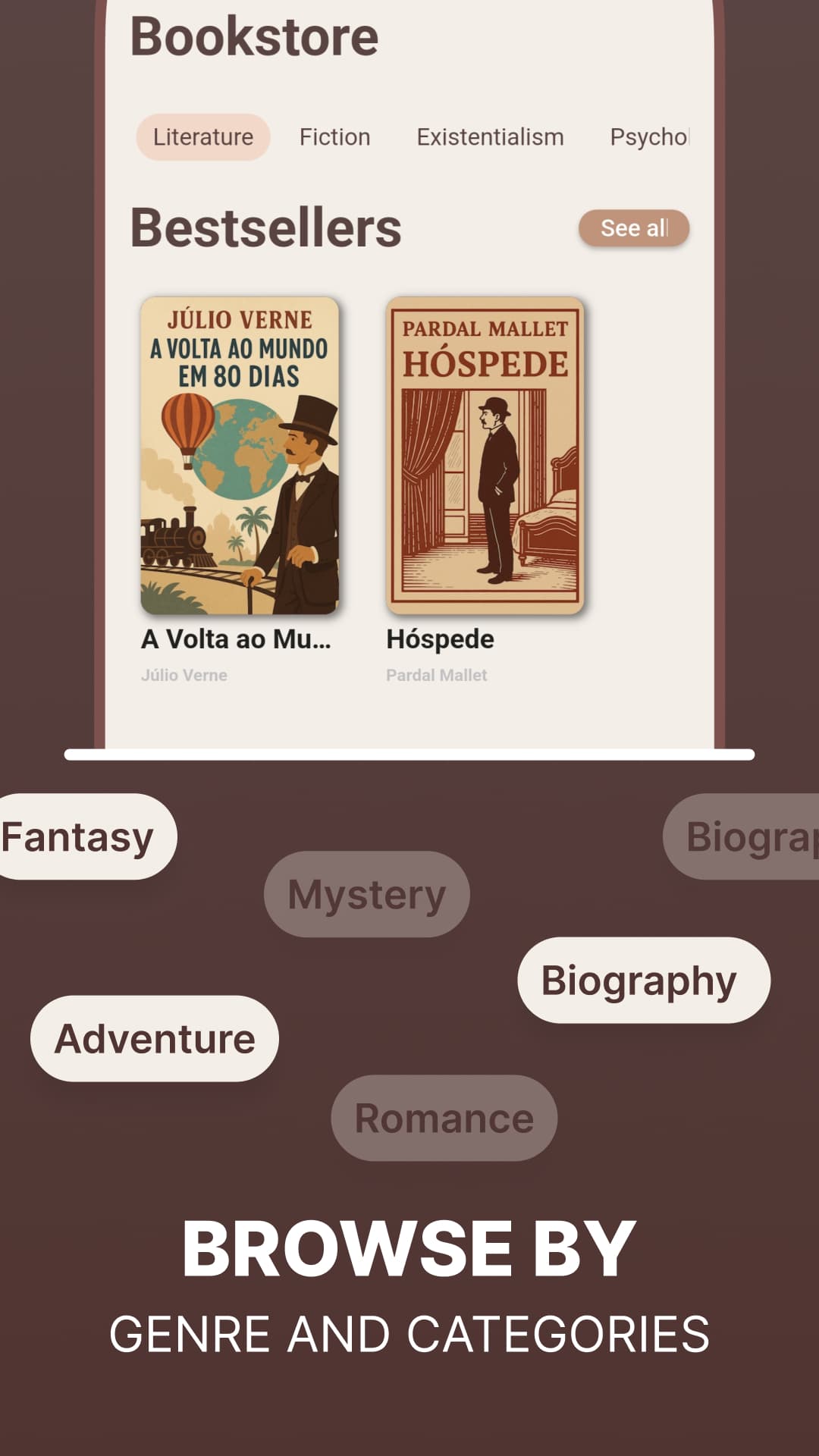The image size is (819, 1456).
Task: Switch to the Fiction category tab
Action: [x=334, y=137]
